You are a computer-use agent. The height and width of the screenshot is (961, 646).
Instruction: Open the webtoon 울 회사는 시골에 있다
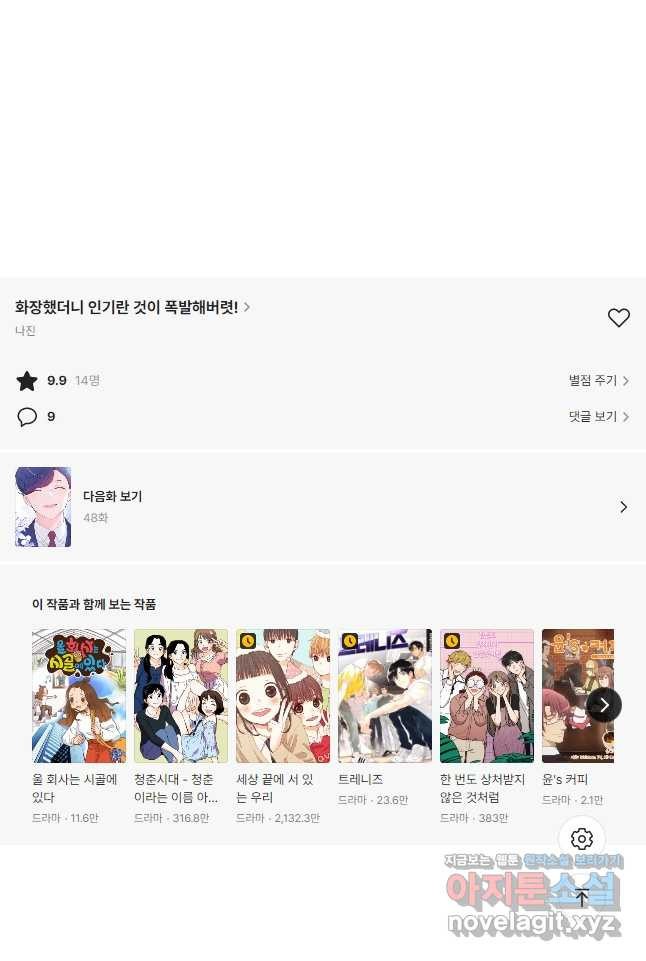point(79,696)
